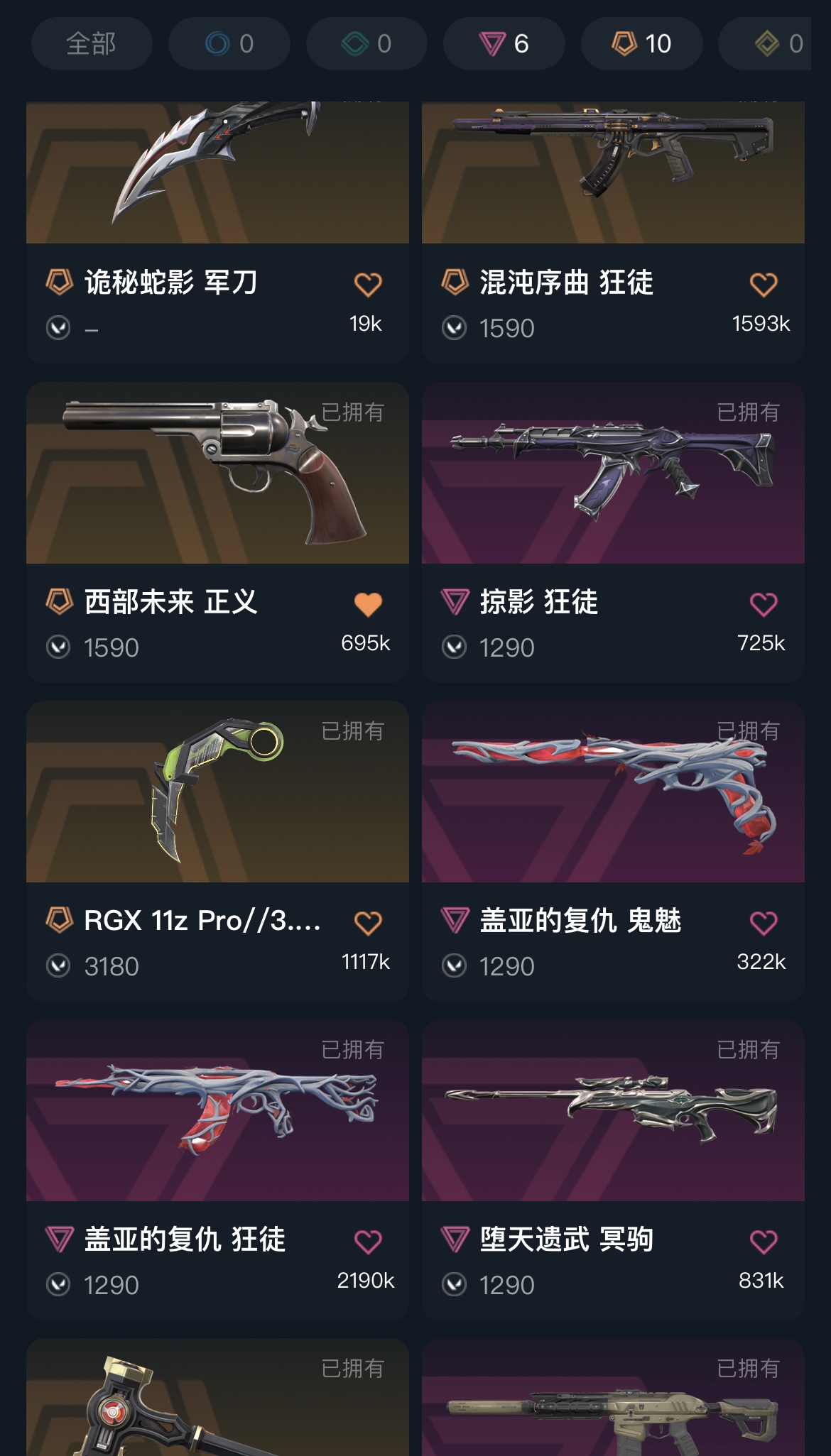Favorite the RGX 11z Pro skin
831x1456 pixels.
pyautogui.click(x=368, y=923)
